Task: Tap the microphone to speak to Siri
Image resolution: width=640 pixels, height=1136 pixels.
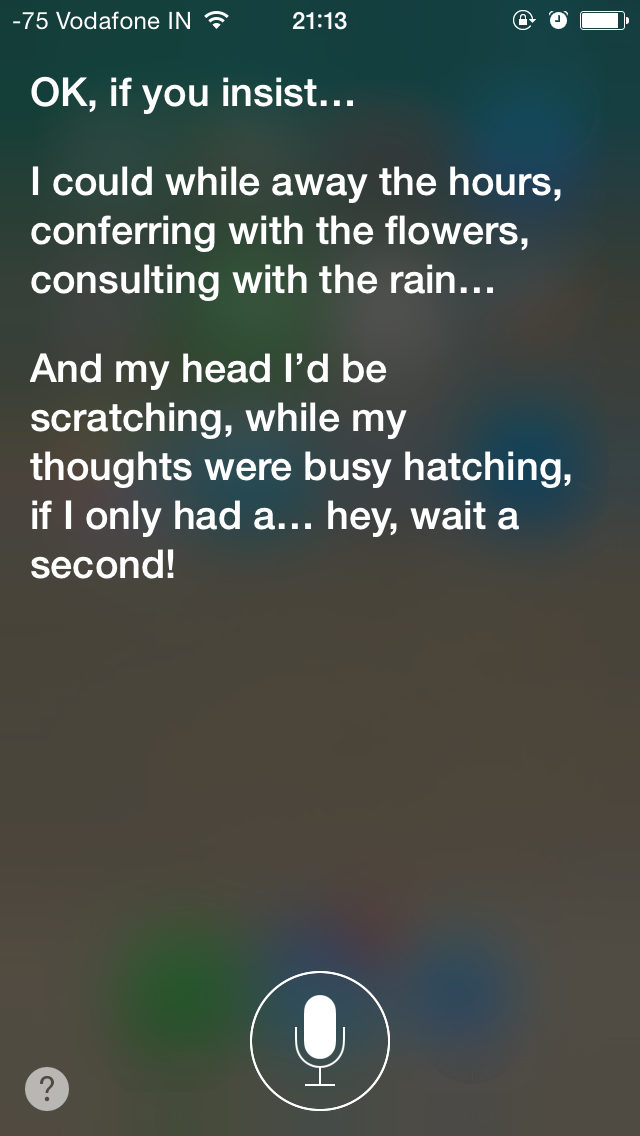Action: [320, 1040]
